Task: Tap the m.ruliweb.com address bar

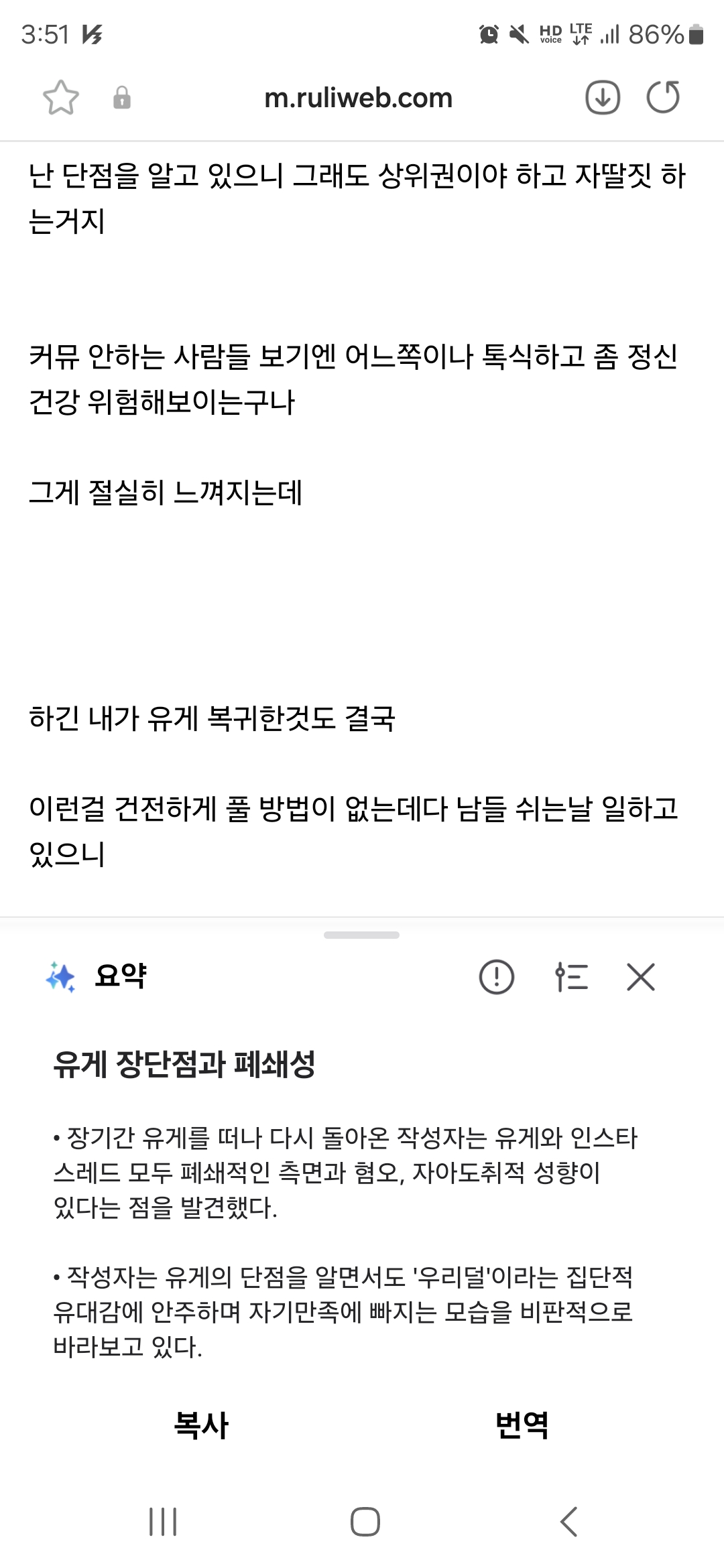Action: pos(359,98)
